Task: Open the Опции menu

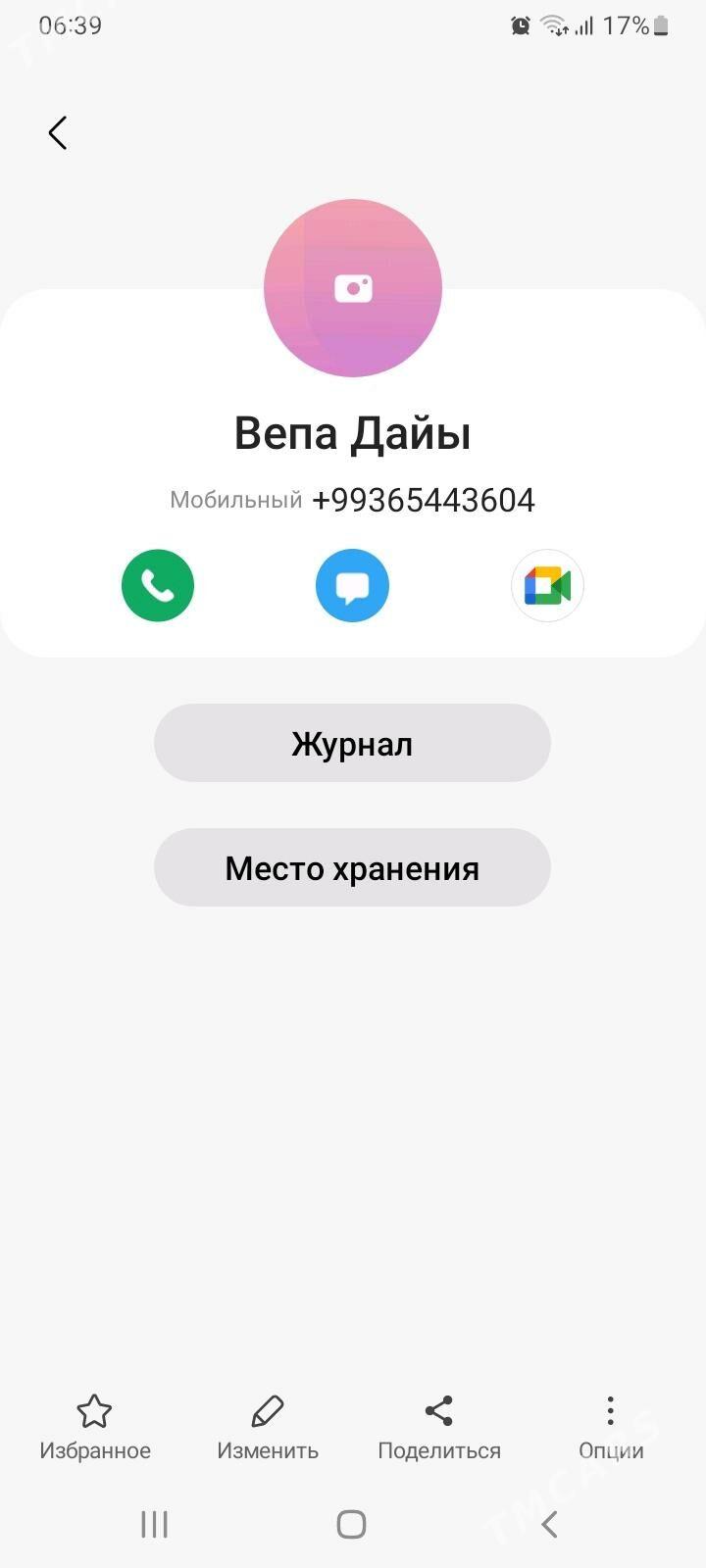Action: pyautogui.click(x=611, y=1429)
